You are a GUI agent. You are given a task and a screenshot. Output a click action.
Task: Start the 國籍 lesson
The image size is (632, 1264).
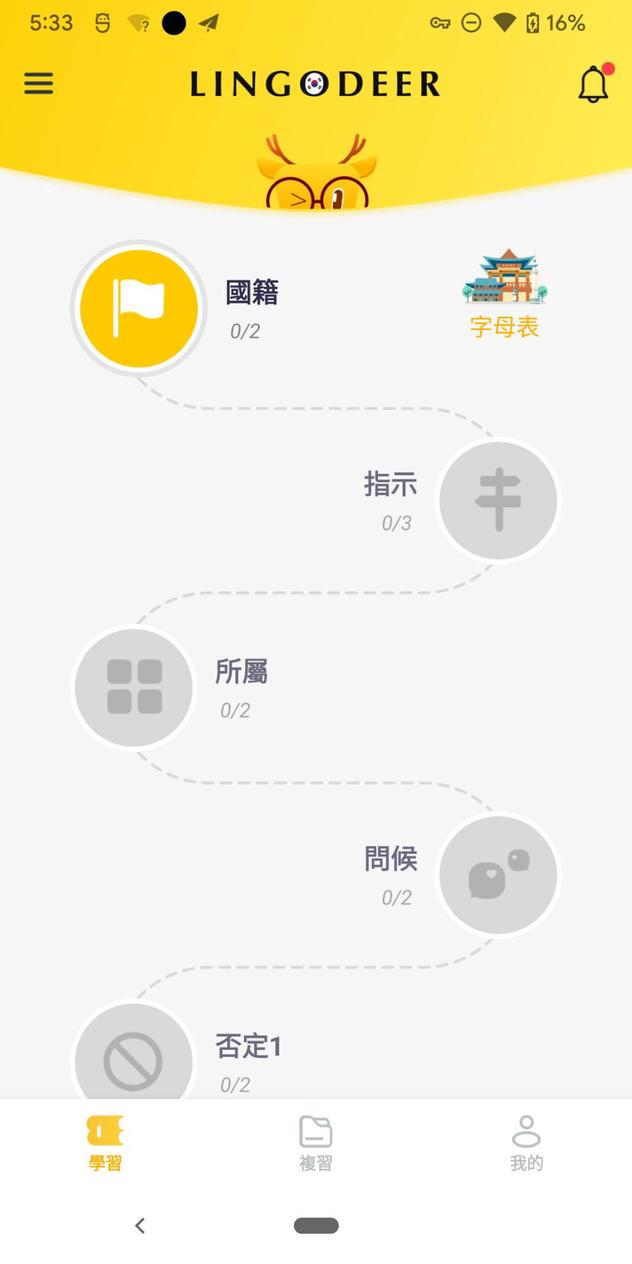139,308
